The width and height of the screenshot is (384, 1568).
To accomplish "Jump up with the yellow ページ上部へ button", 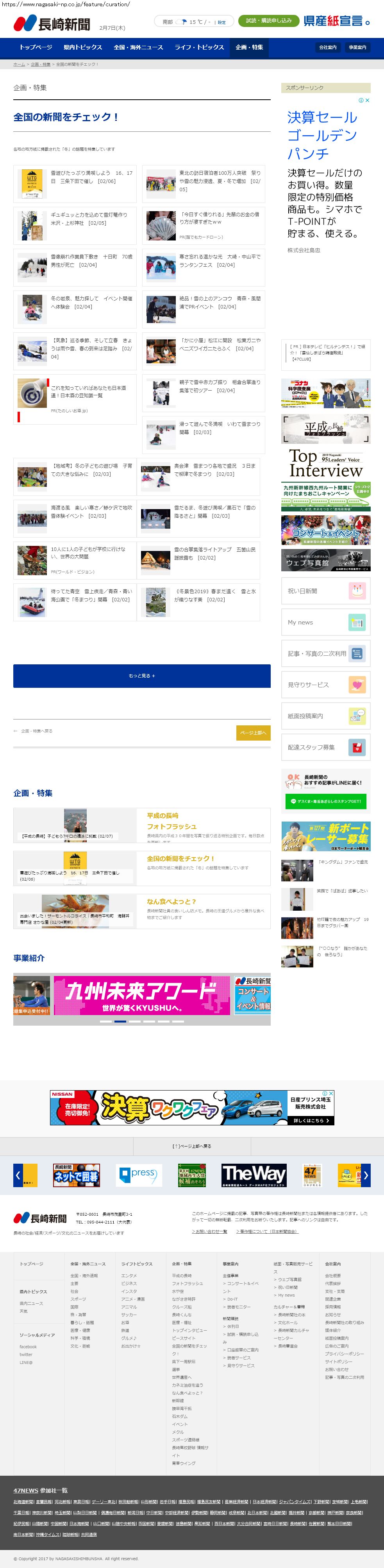I will pos(253,733).
